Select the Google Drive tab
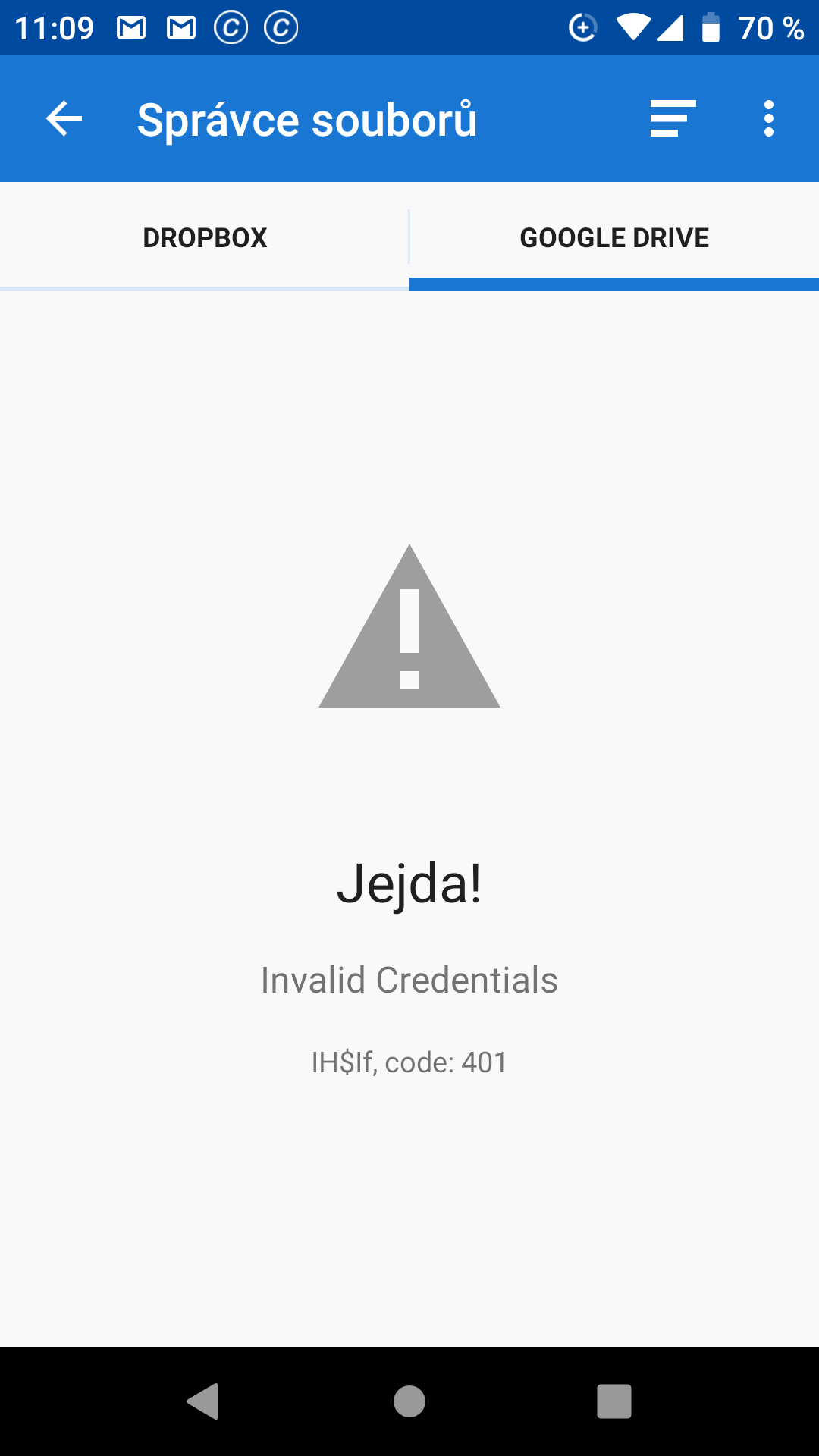Screen dimensions: 819x1456 [x=614, y=238]
